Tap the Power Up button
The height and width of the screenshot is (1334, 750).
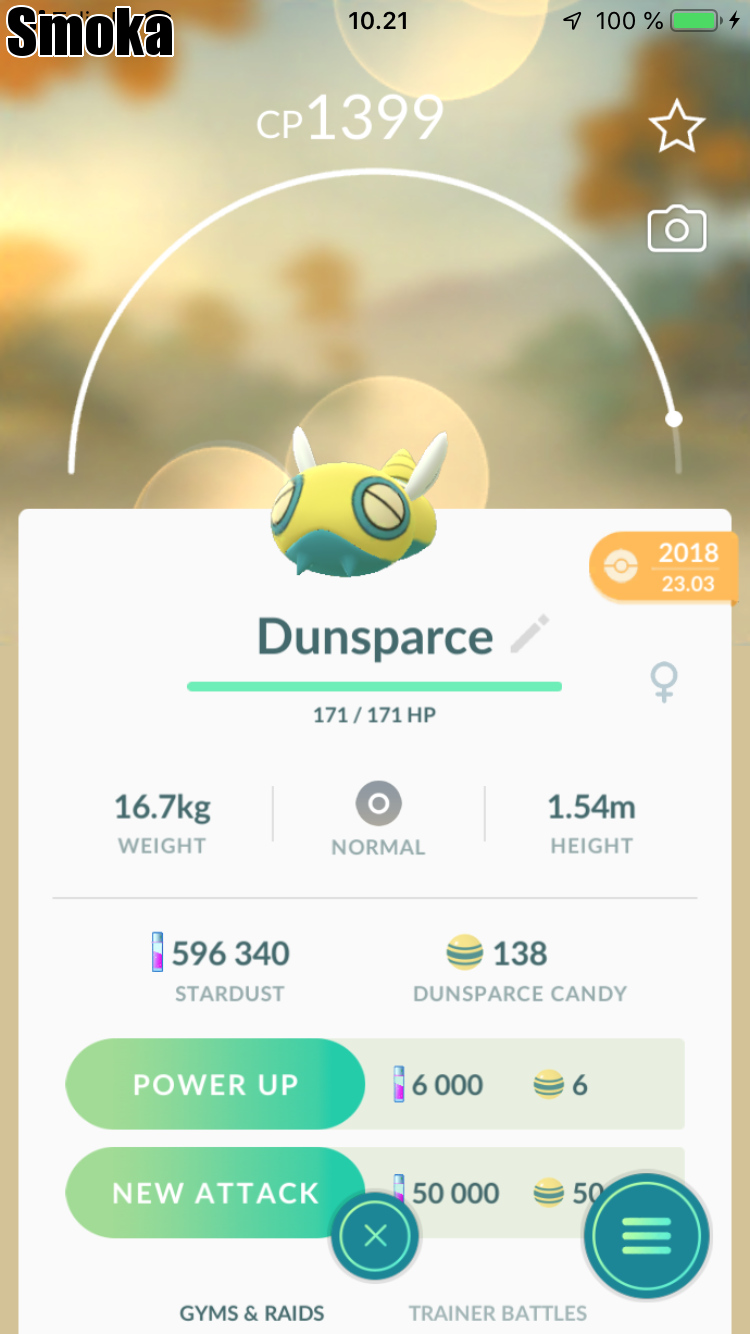pos(215,1085)
